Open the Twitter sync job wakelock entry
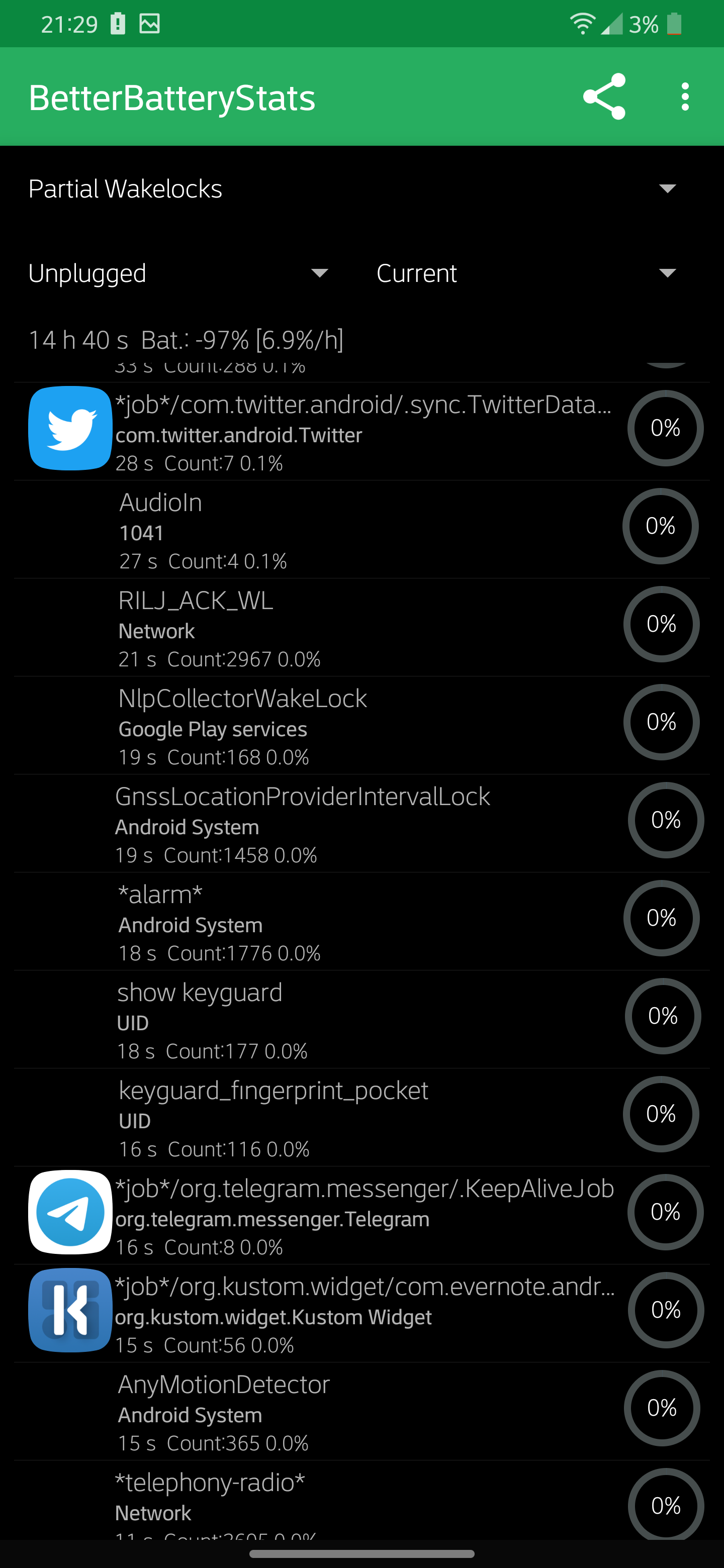 (361, 432)
